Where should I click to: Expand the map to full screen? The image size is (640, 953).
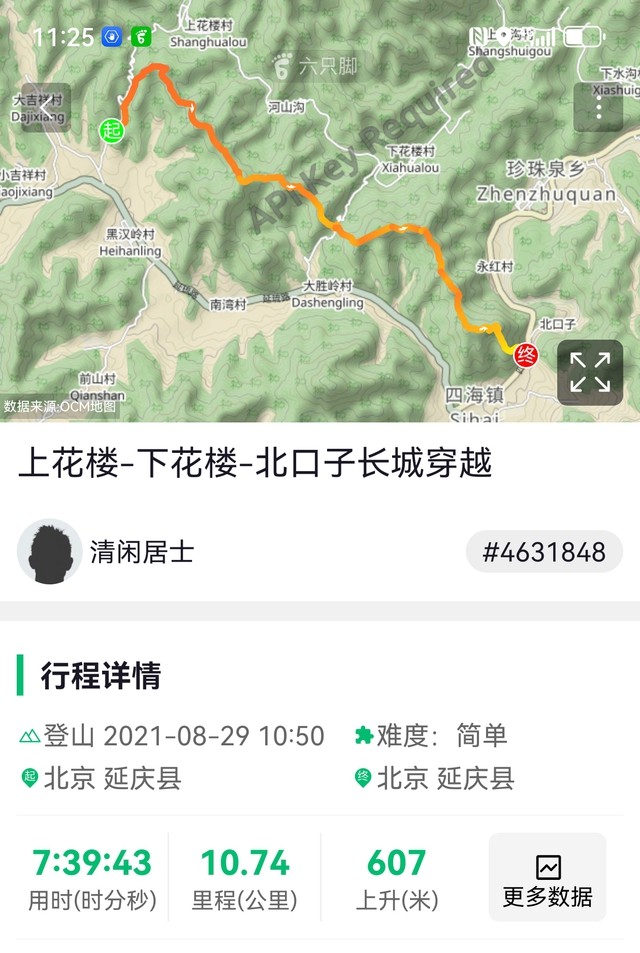pyautogui.click(x=590, y=373)
